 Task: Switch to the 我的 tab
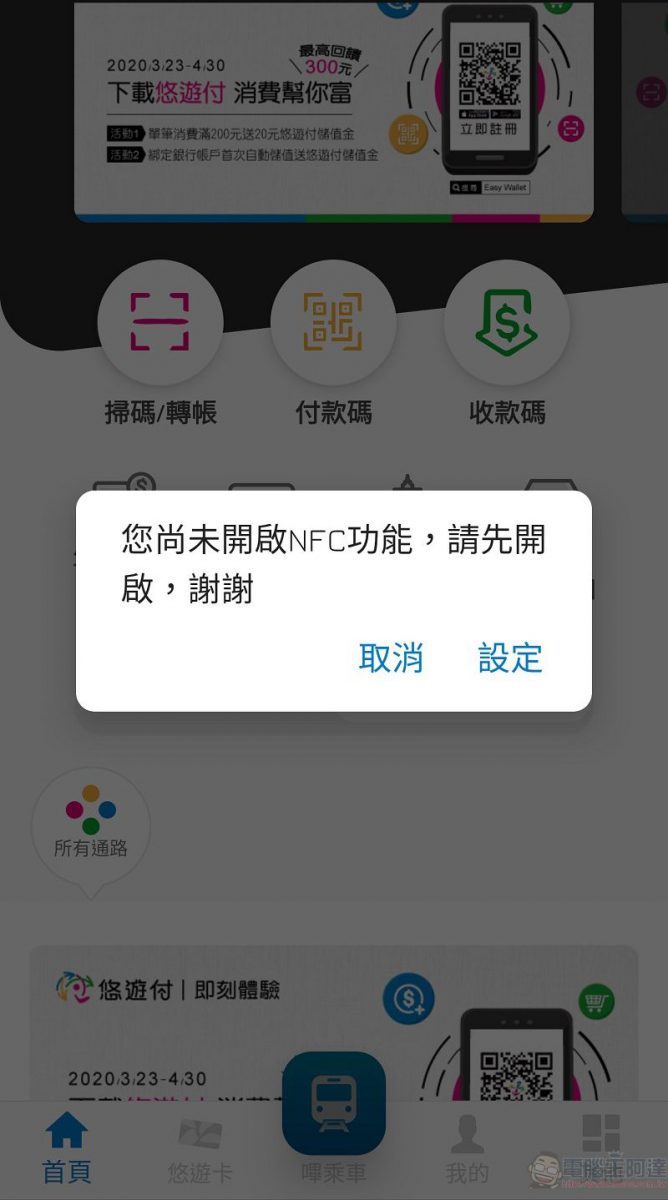click(467, 1148)
